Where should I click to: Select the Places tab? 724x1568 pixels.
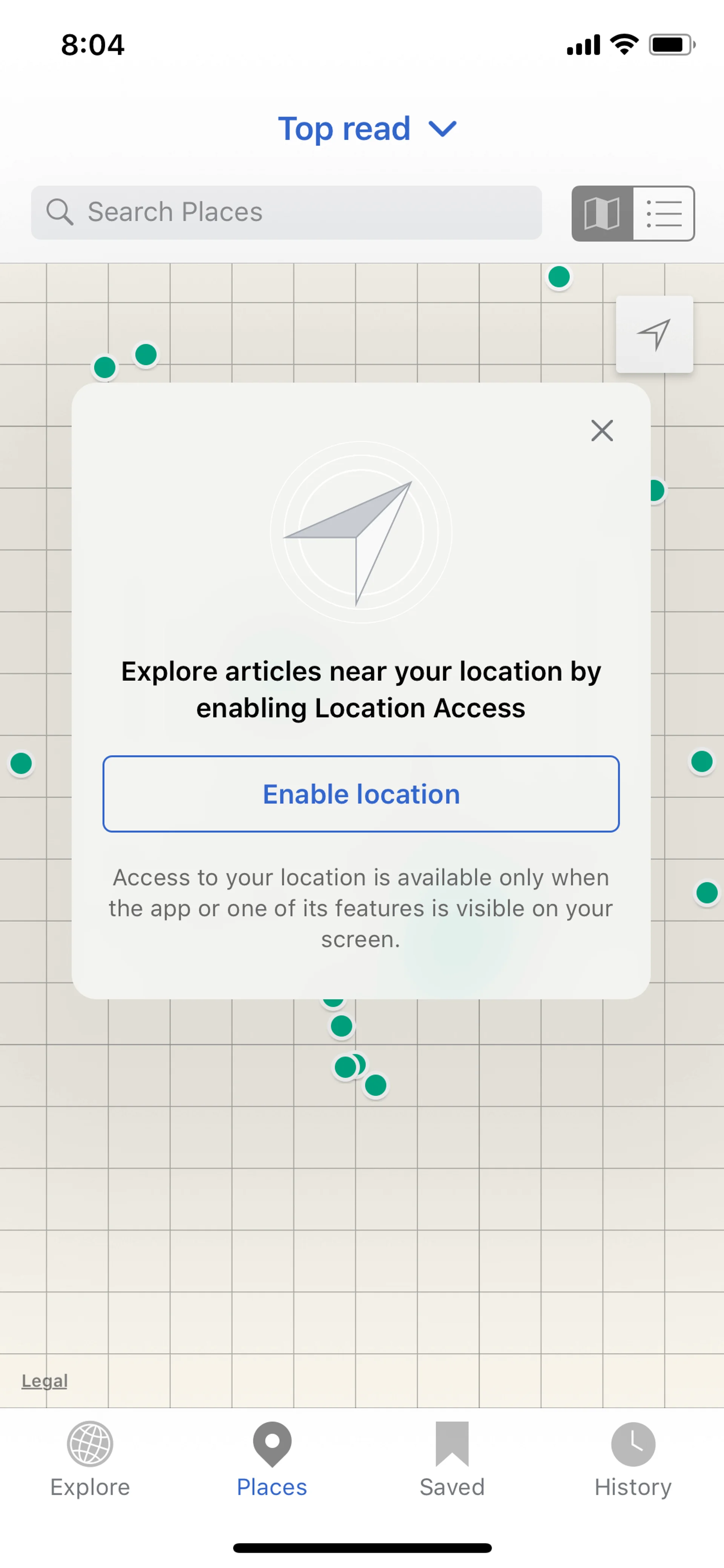pyautogui.click(x=271, y=1459)
